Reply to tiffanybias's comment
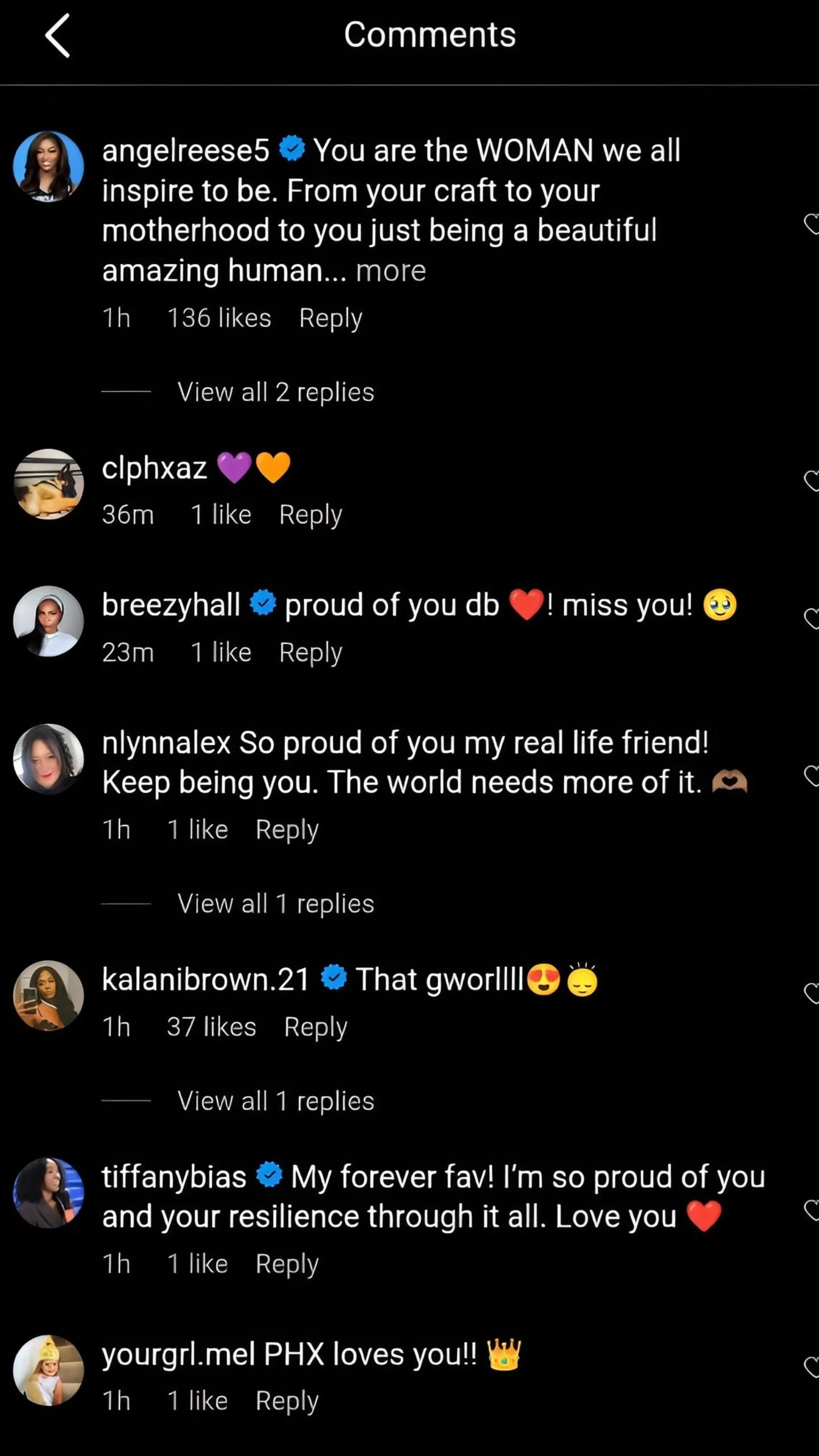The height and width of the screenshot is (1456, 819). [x=287, y=1264]
